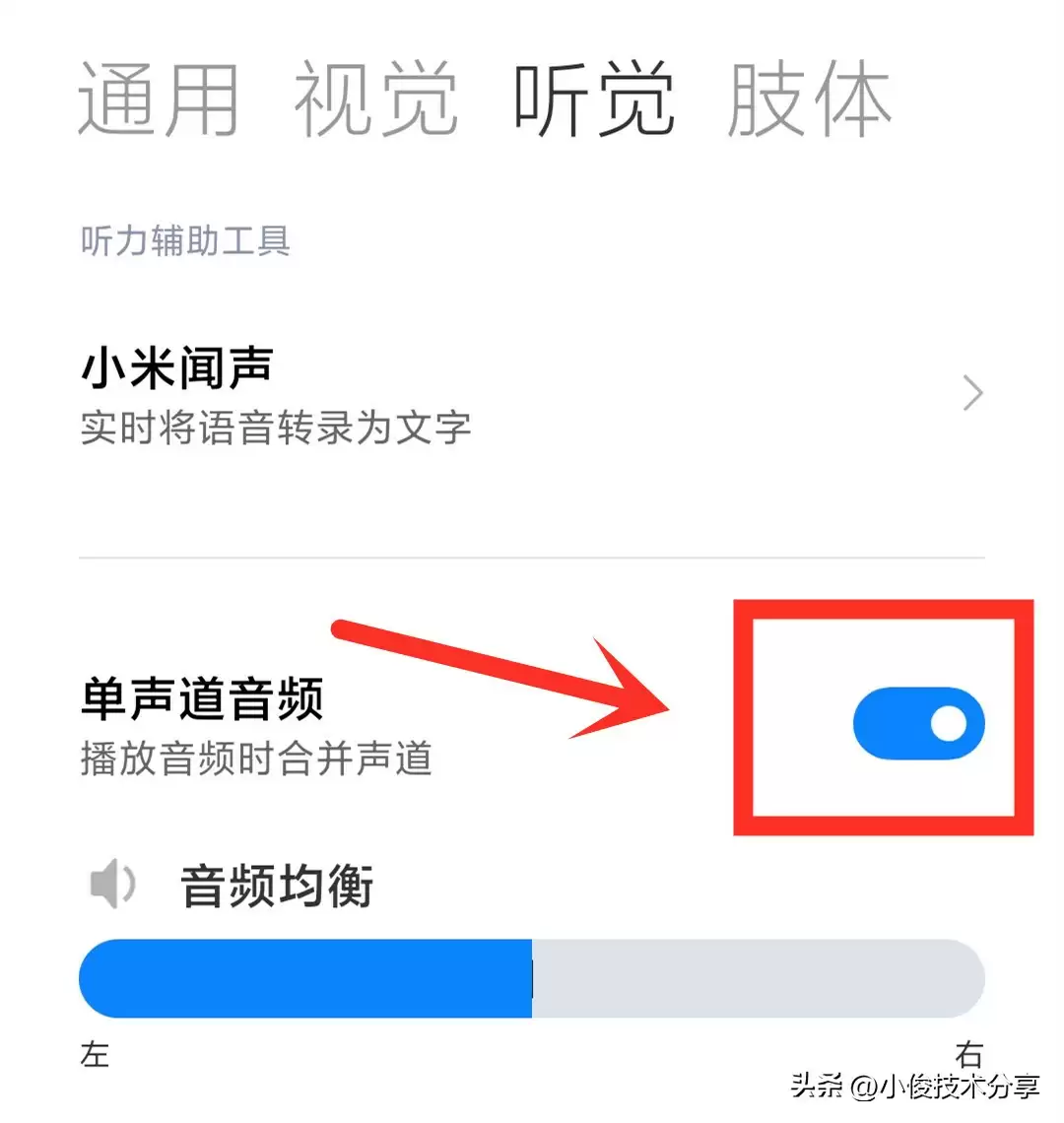Switch to the 通用 tab
Viewport: 1064px width, 1123px height.
(159, 100)
